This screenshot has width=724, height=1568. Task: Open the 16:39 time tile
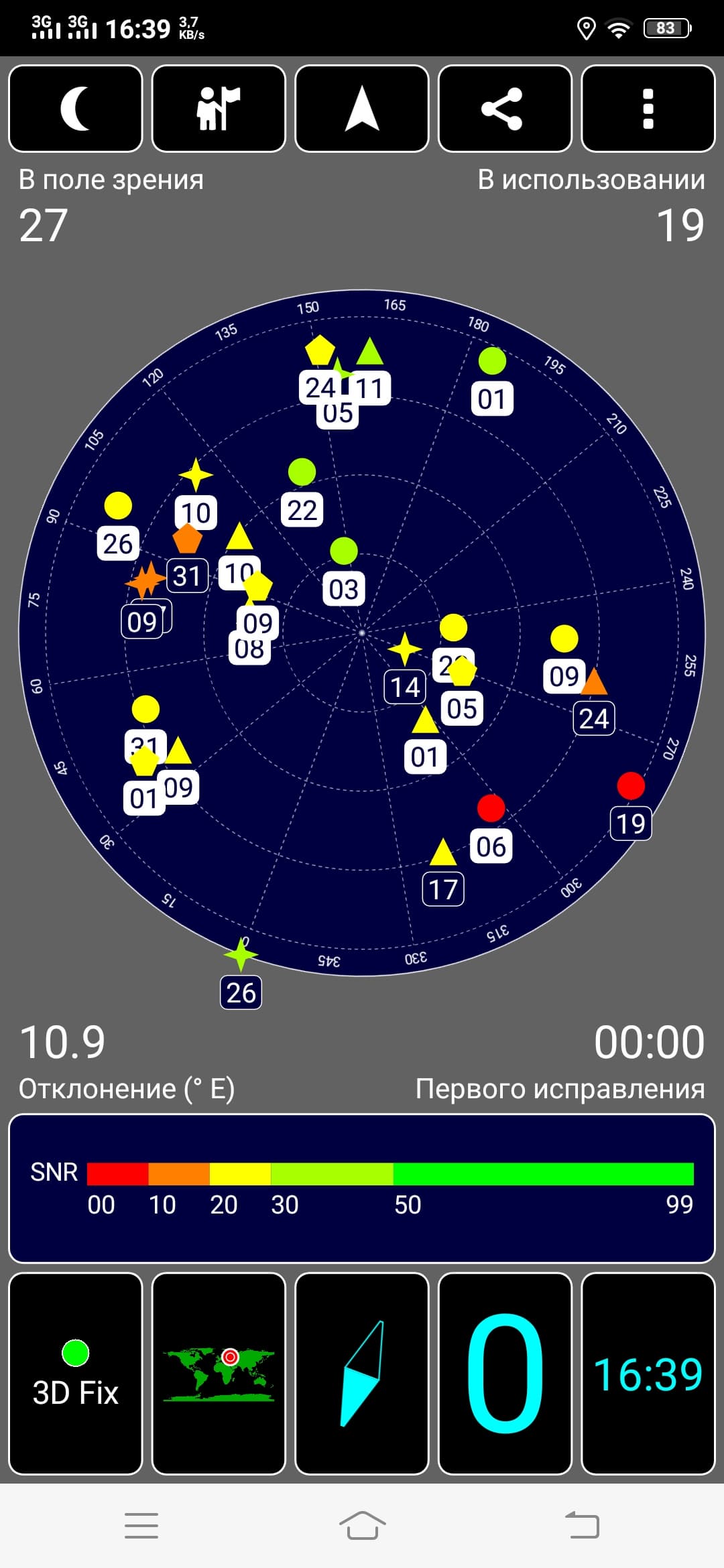(648, 1374)
